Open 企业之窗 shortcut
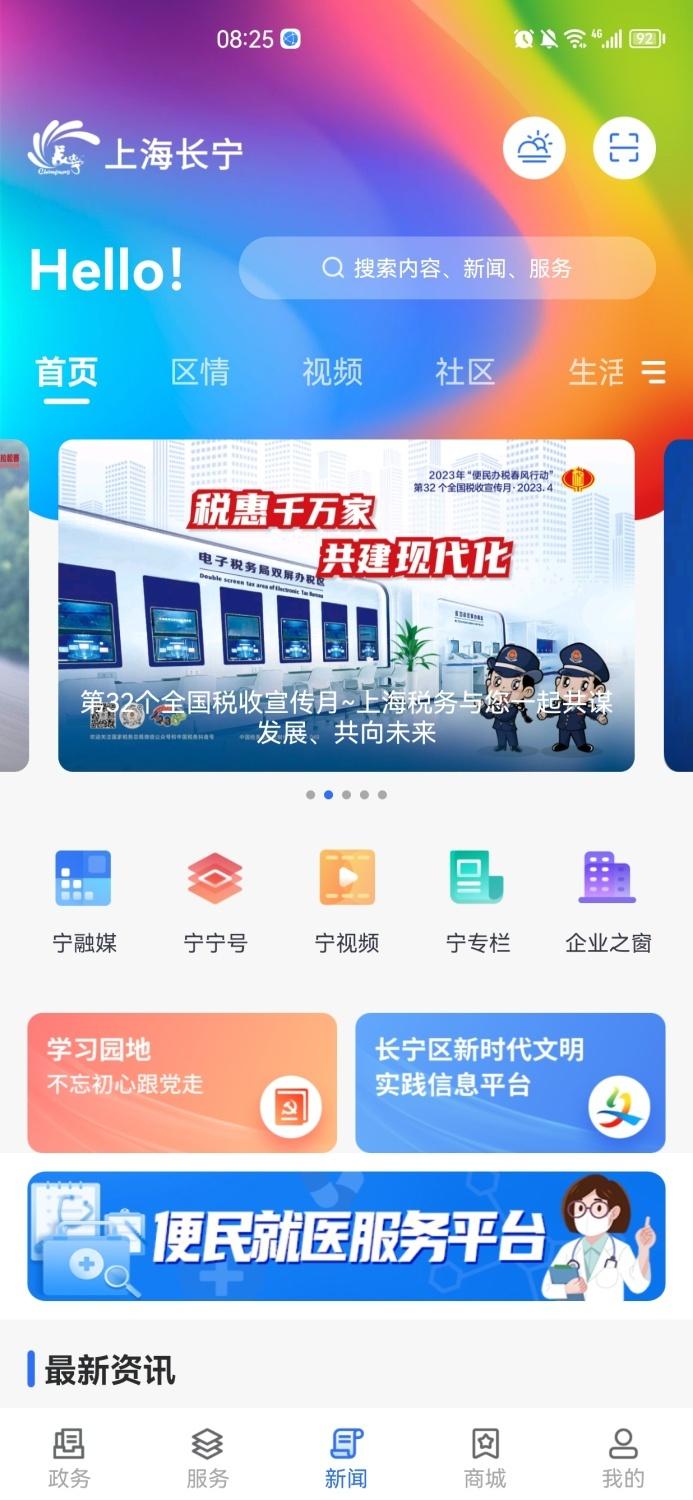Screen dimensions: 693x1500 pos(608,900)
